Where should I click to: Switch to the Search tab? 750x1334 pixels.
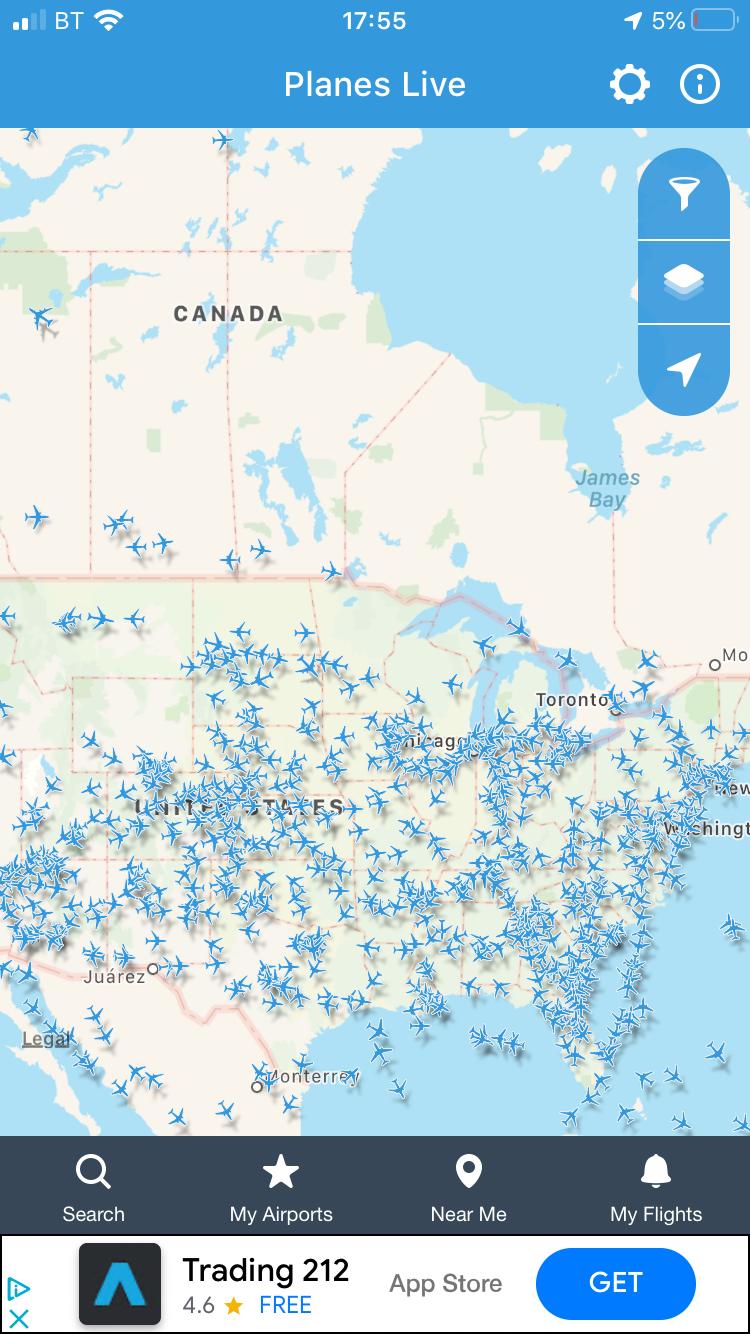(x=93, y=1187)
